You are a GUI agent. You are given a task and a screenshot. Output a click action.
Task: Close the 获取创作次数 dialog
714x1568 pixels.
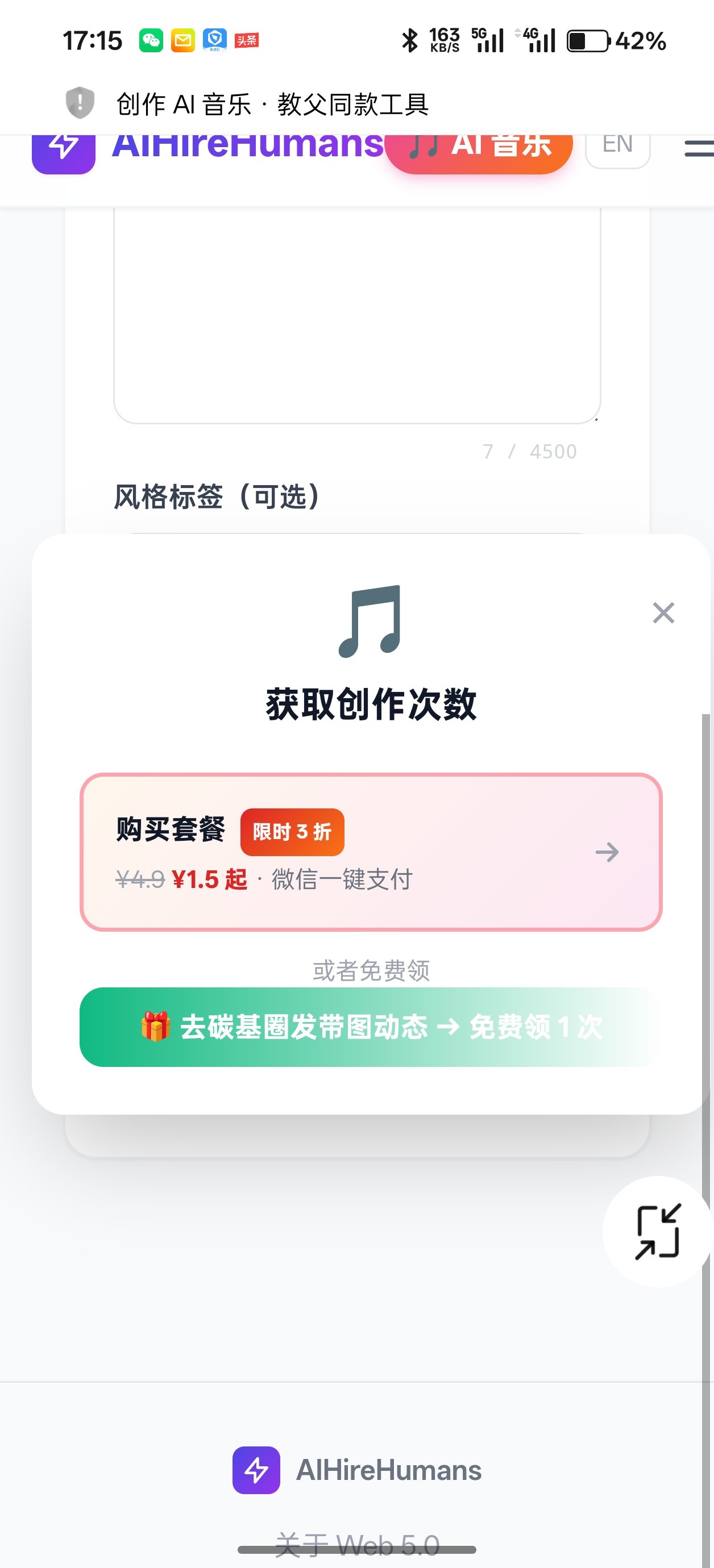point(663,612)
